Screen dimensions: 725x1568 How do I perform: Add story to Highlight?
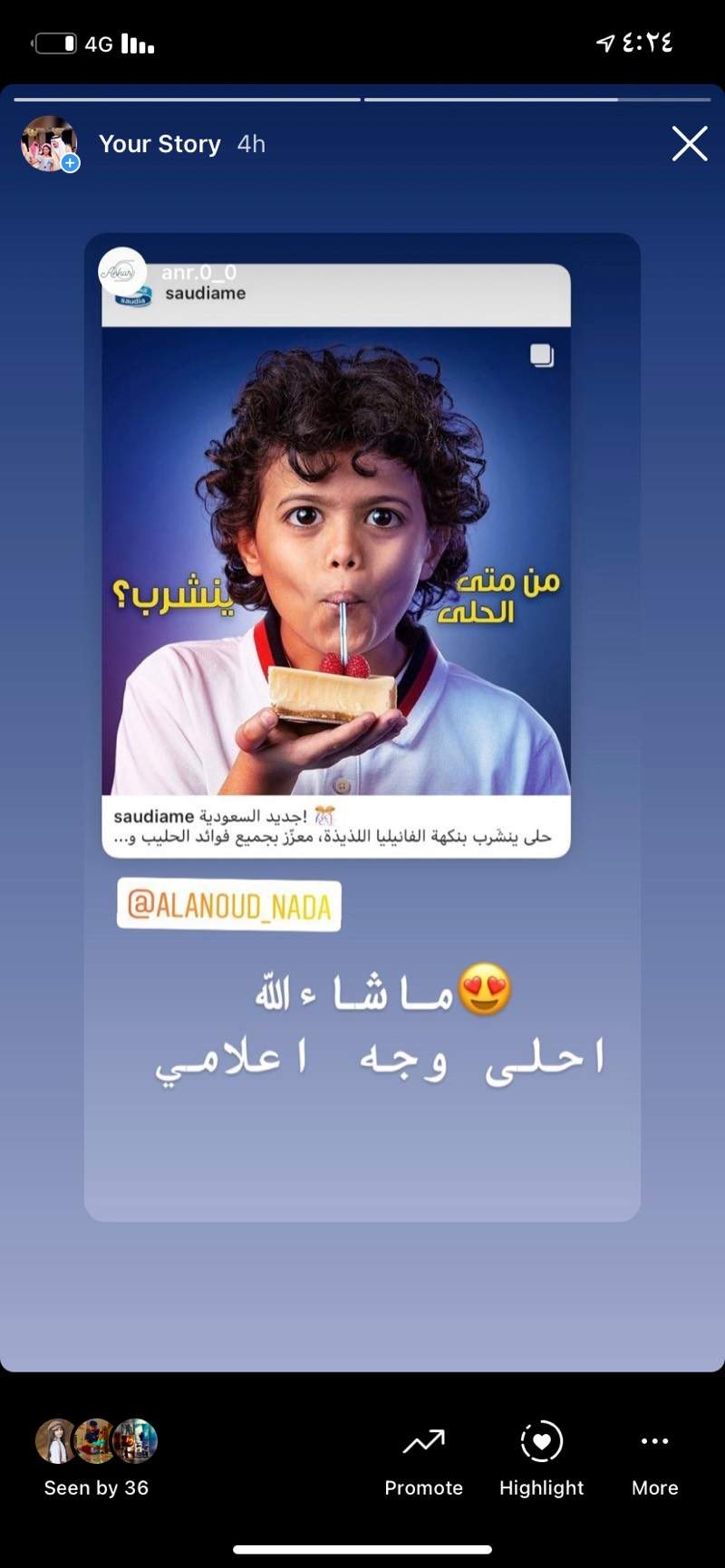(x=541, y=1461)
